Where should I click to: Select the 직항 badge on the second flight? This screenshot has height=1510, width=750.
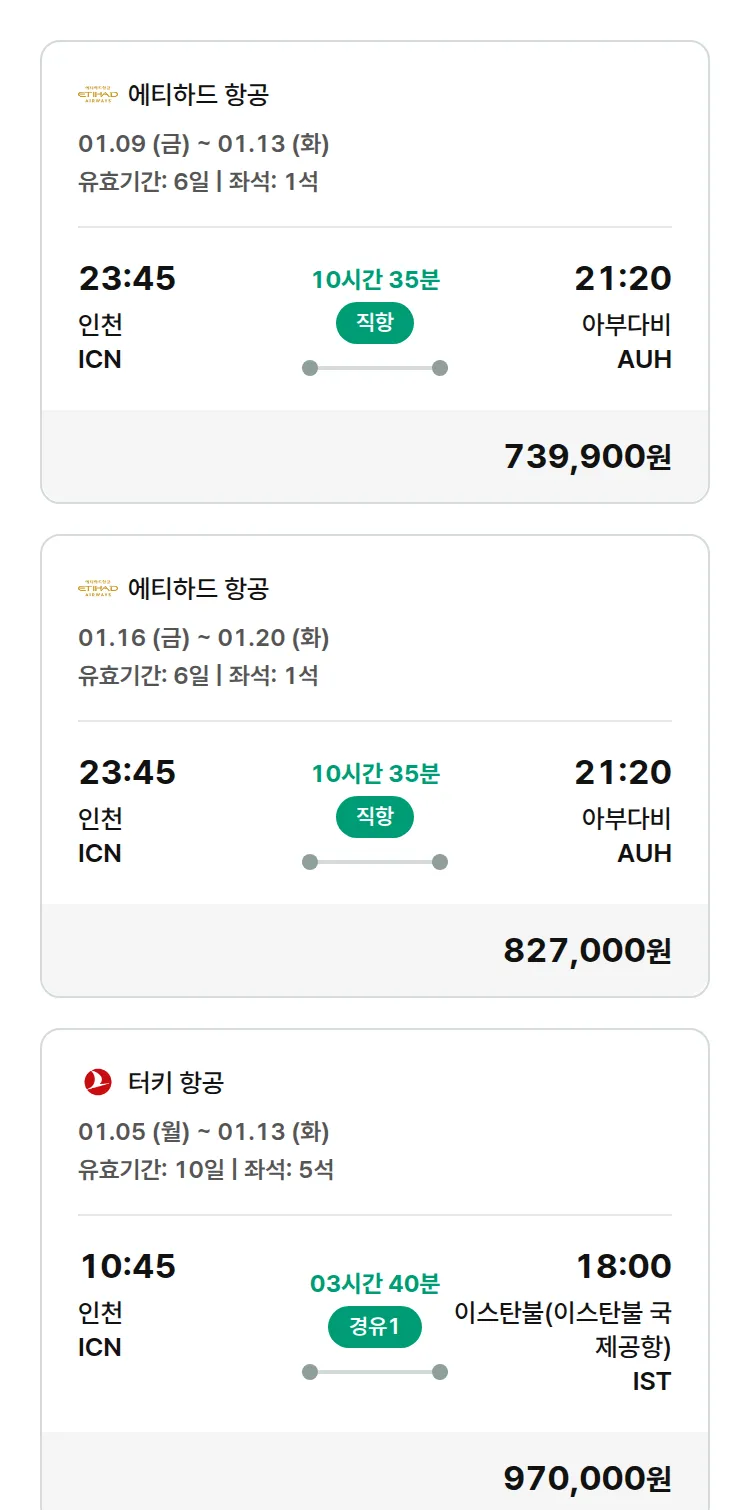coord(374,817)
